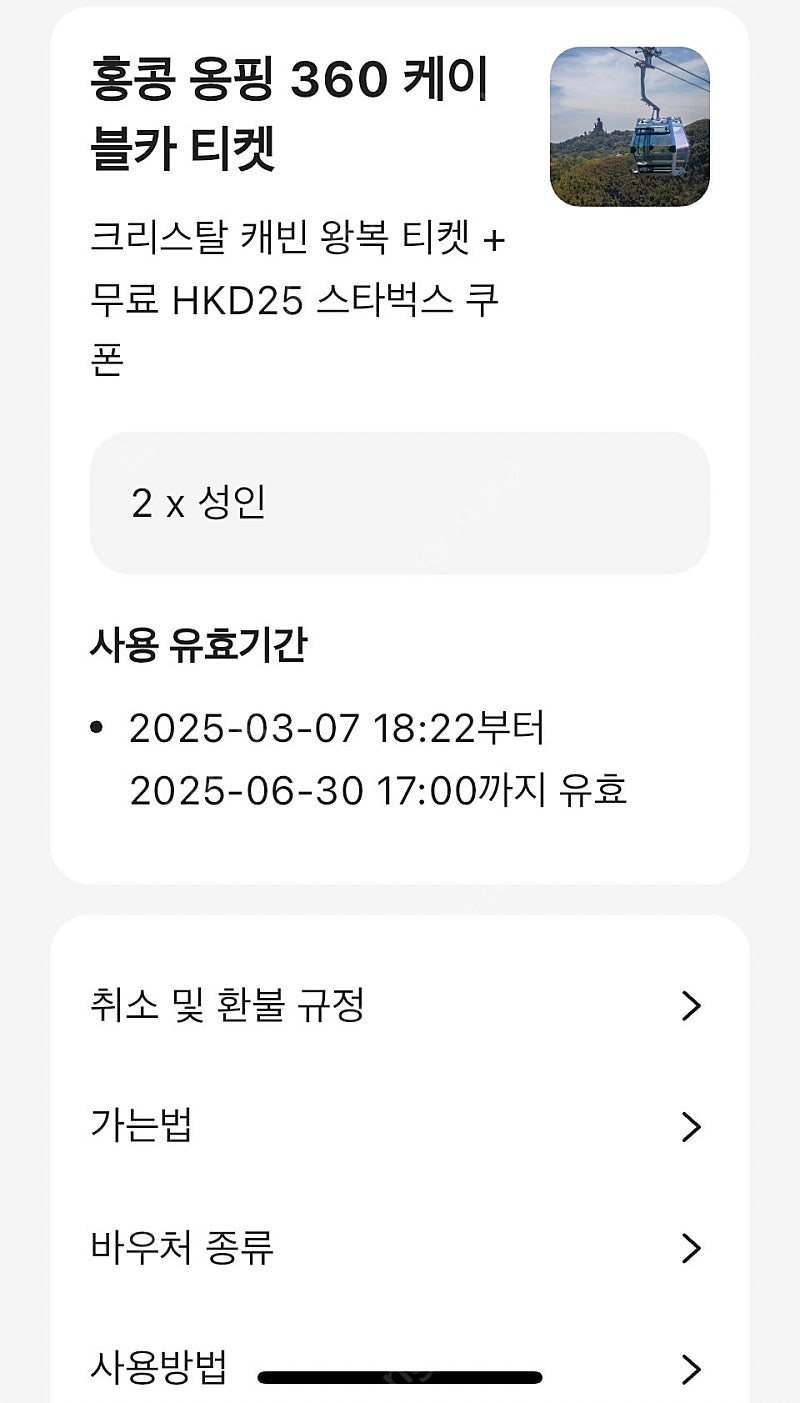Open the 가는법 directions row
Viewport: 800px width, 1403px height.
pyautogui.click(x=399, y=1127)
